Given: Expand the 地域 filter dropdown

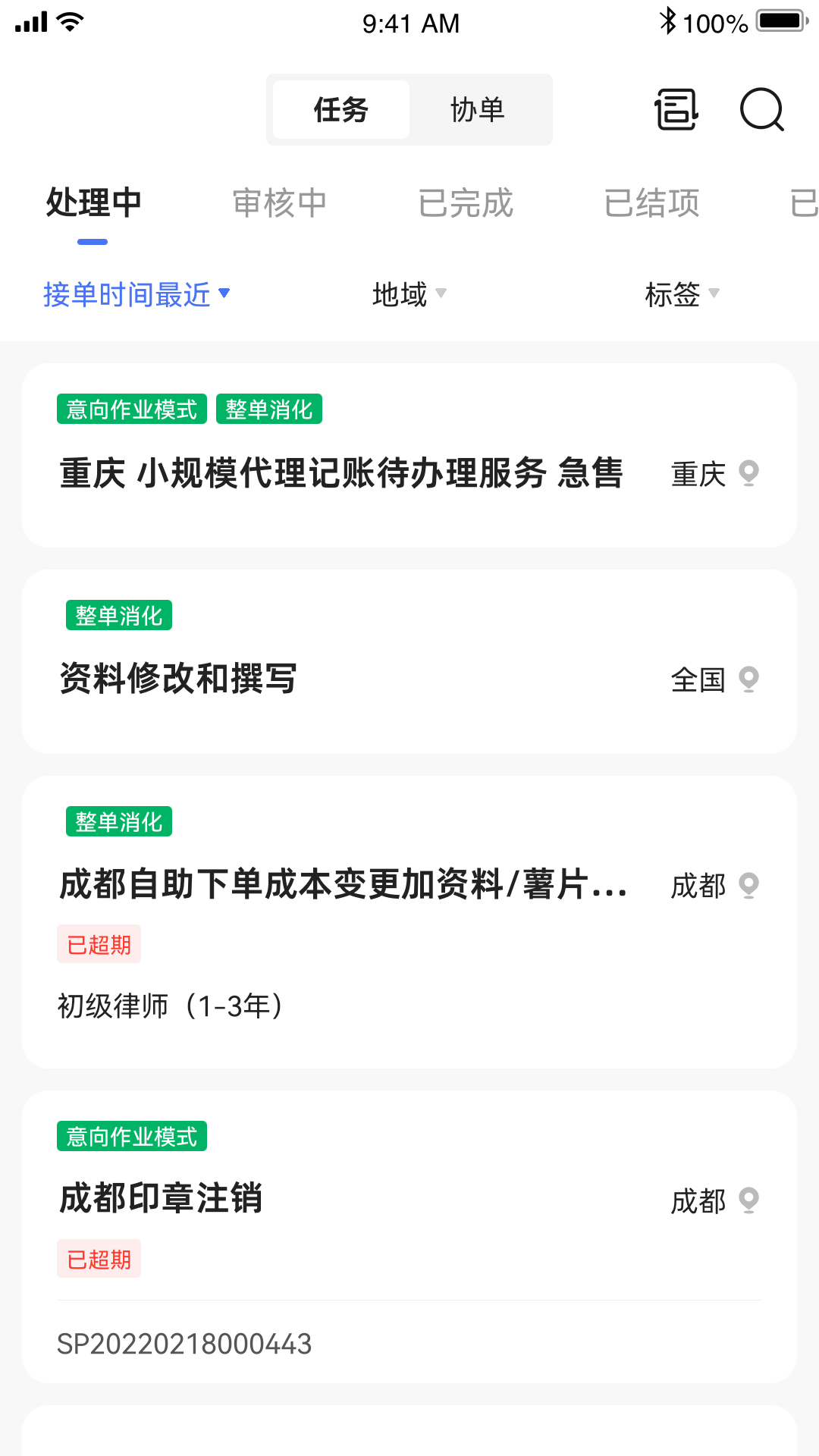Looking at the screenshot, I should tap(409, 294).
